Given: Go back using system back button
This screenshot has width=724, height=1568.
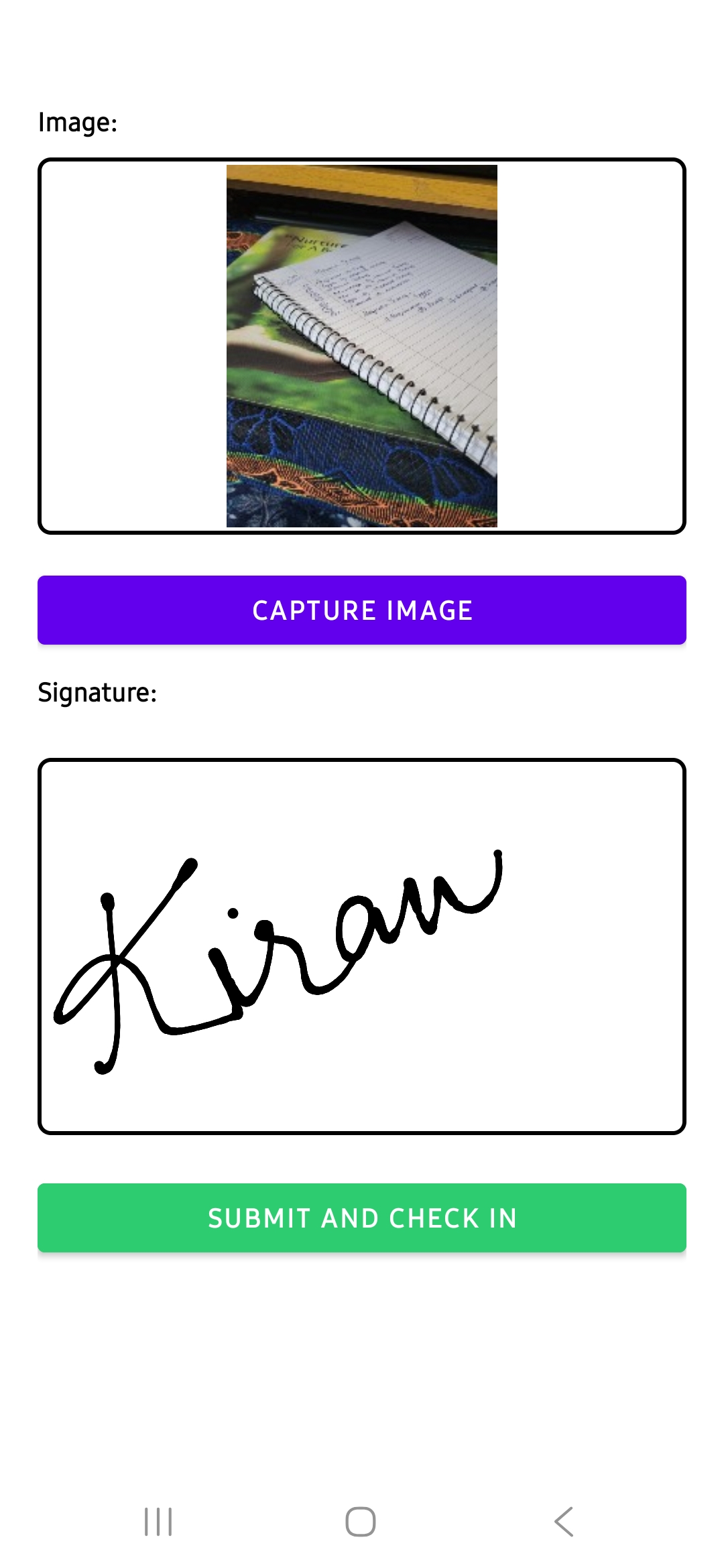Looking at the screenshot, I should 564,1522.
